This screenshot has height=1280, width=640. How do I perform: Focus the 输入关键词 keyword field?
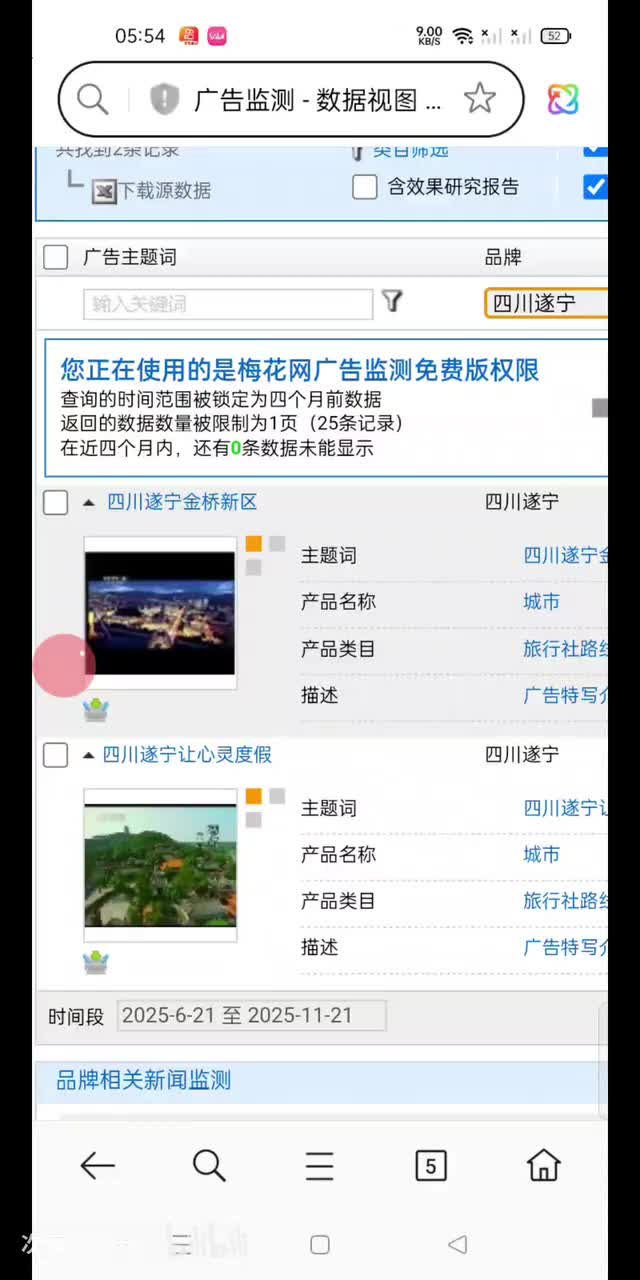227,304
